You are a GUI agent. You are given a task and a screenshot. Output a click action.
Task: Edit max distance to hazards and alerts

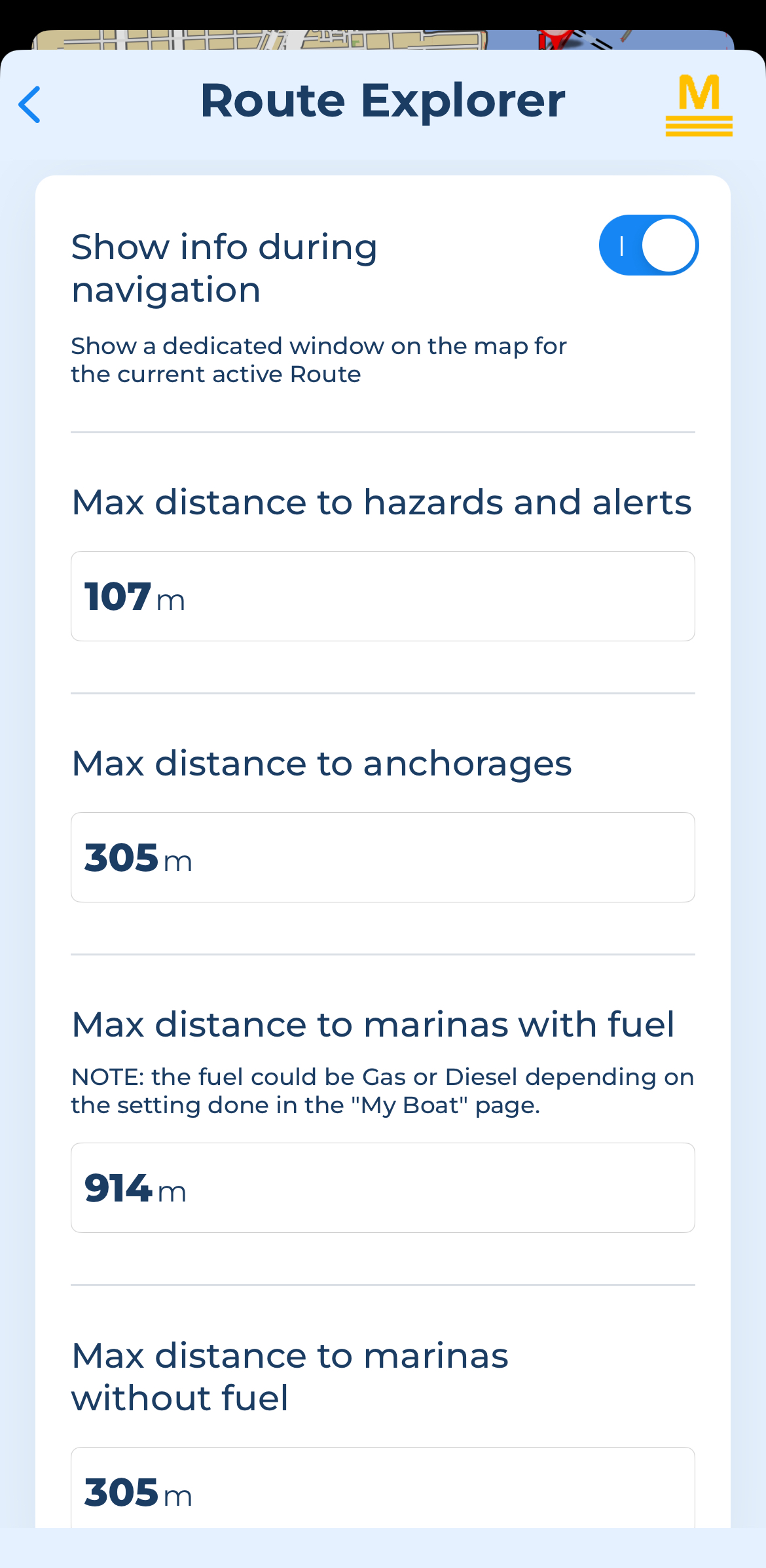click(x=382, y=596)
